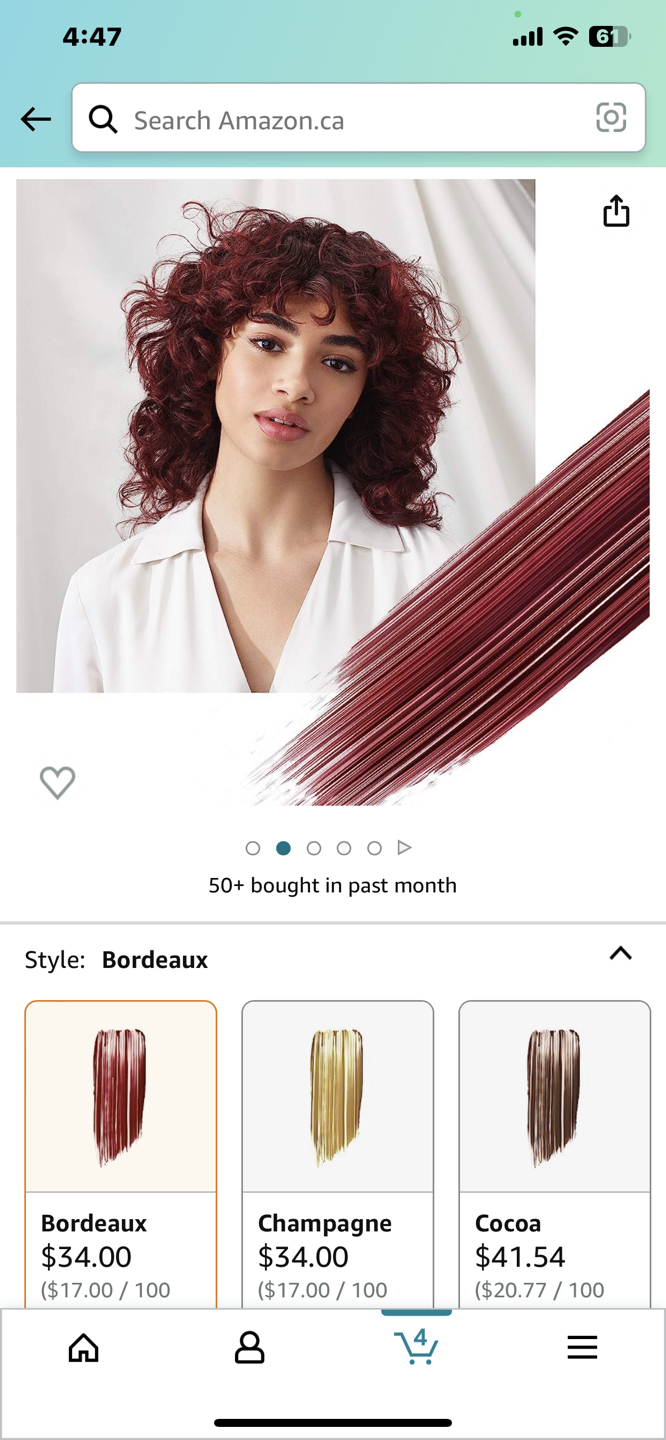Open the account profile tab
The width and height of the screenshot is (666, 1440).
pos(250,1348)
